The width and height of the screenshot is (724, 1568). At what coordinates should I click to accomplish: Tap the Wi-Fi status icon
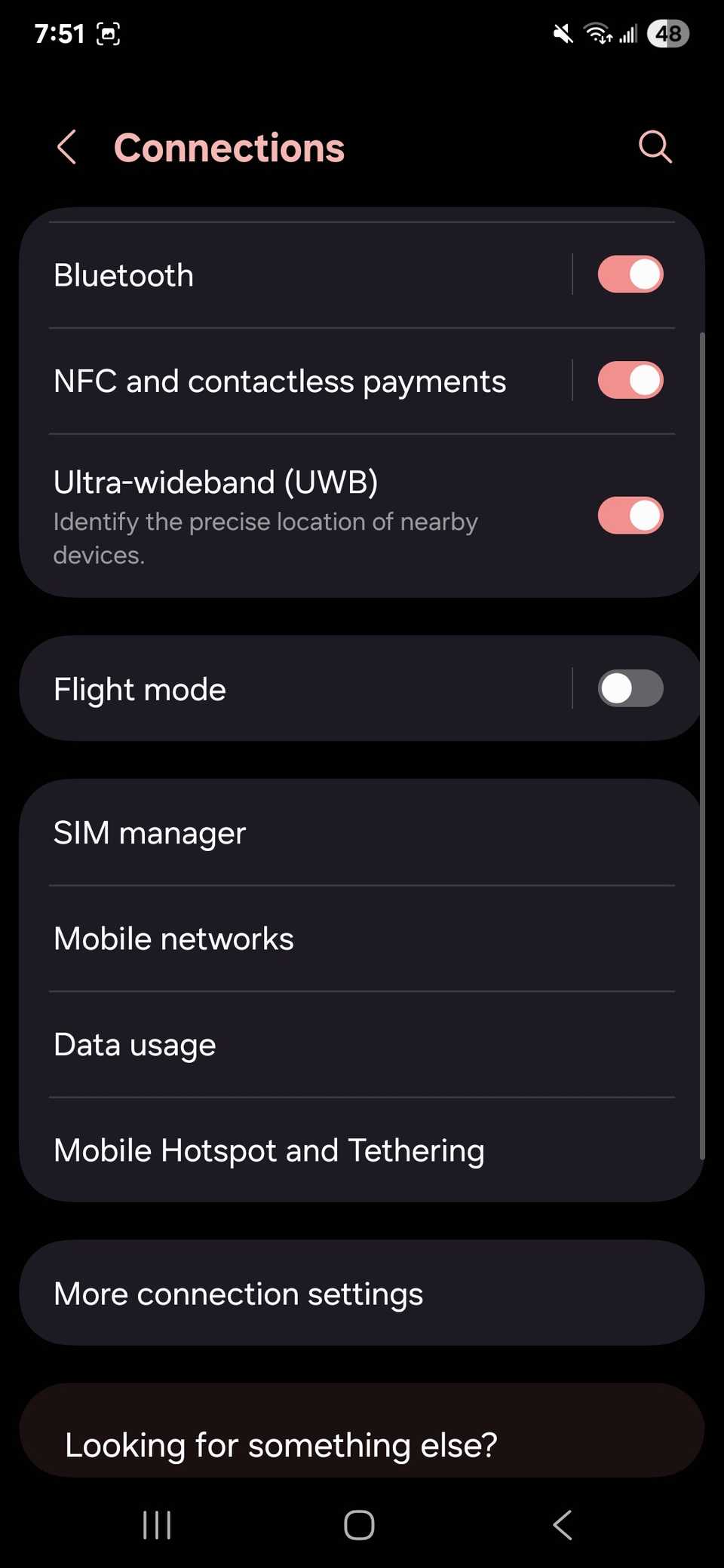(597, 33)
